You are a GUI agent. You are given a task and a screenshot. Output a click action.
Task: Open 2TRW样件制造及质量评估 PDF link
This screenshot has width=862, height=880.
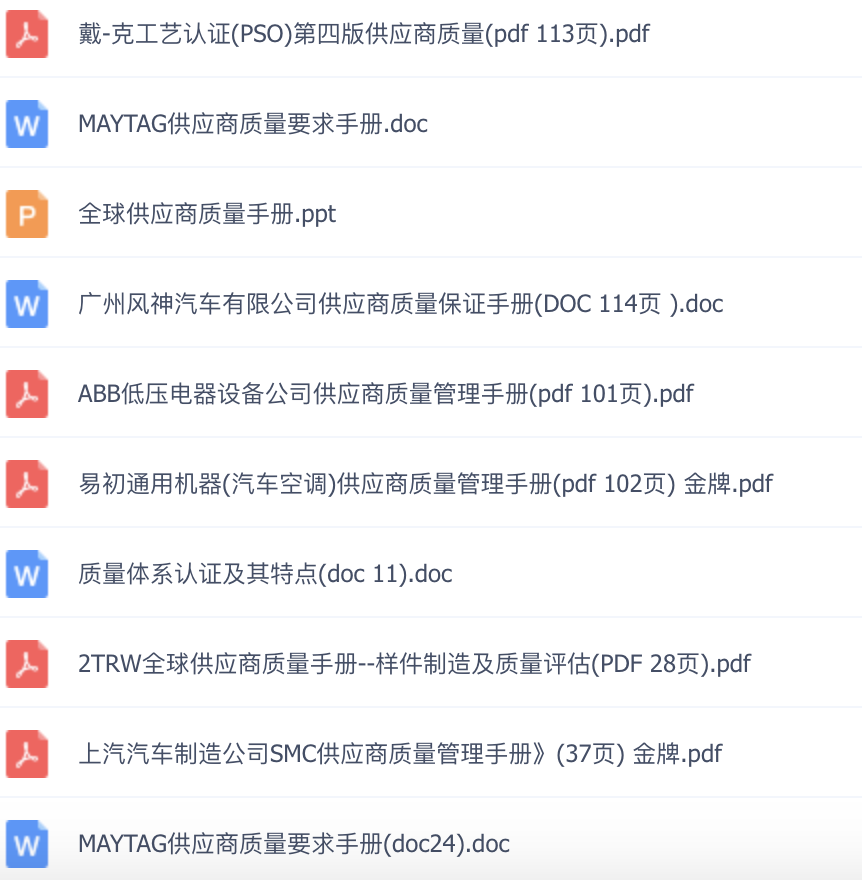tap(413, 664)
